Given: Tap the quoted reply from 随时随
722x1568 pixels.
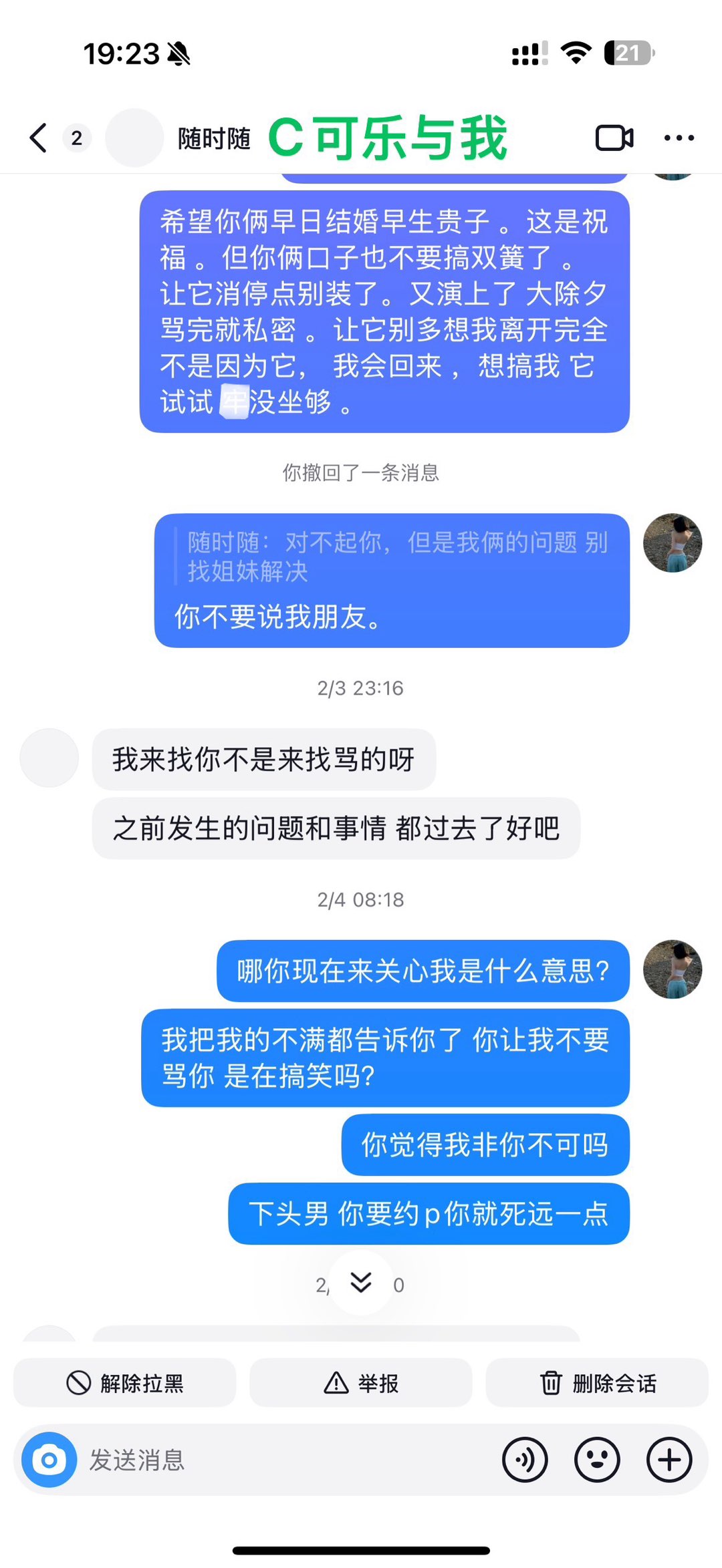Looking at the screenshot, I should point(397,557).
